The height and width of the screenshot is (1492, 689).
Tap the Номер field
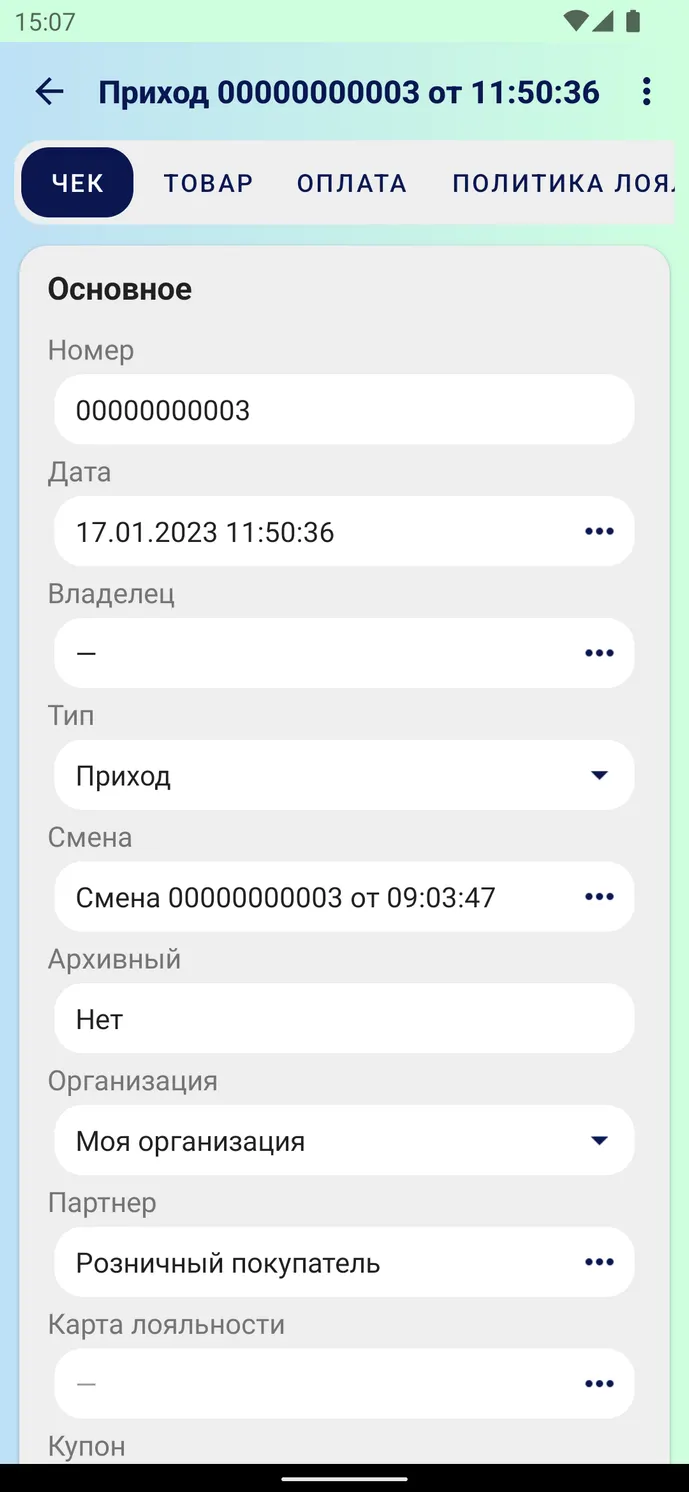(x=344, y=410)
